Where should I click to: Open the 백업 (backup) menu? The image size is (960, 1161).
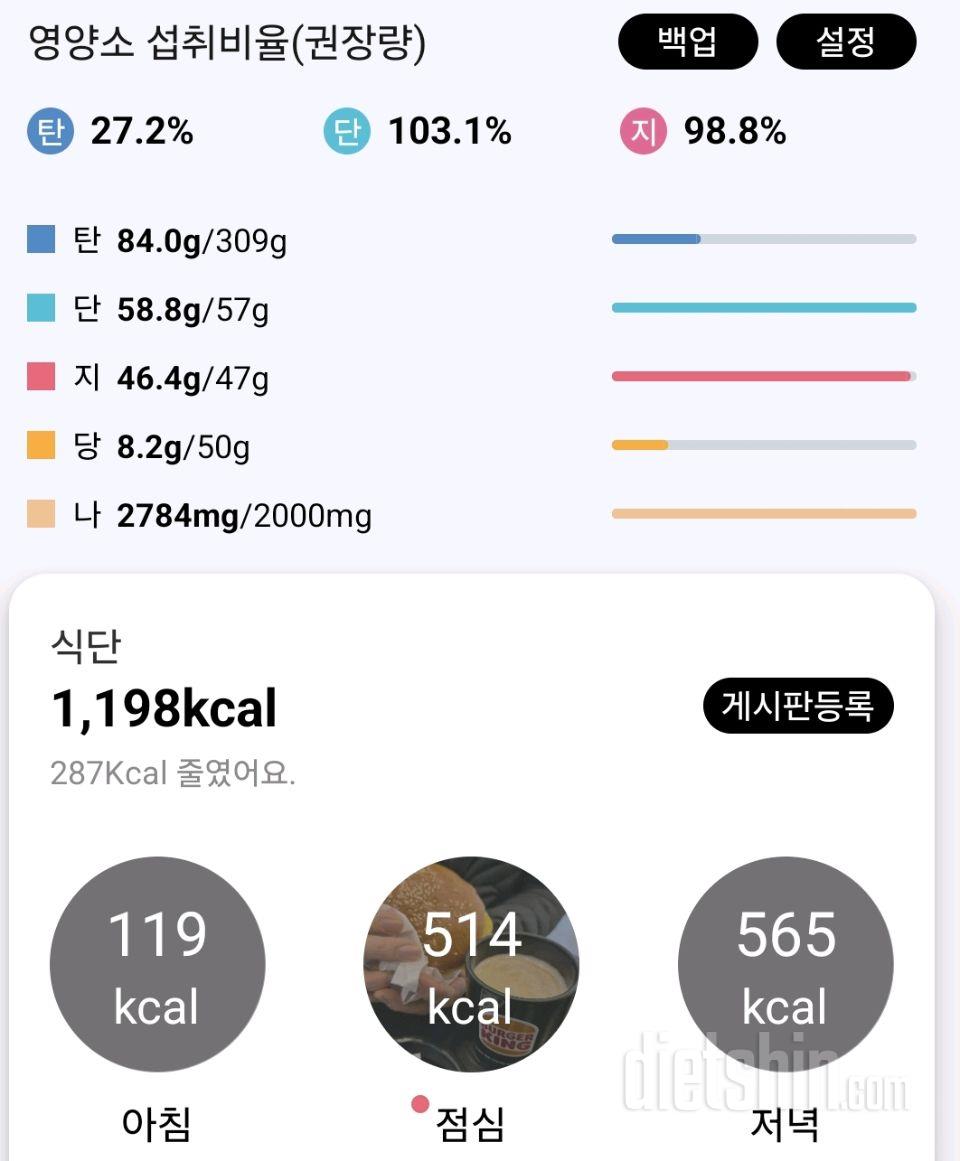tap(687, 39)
